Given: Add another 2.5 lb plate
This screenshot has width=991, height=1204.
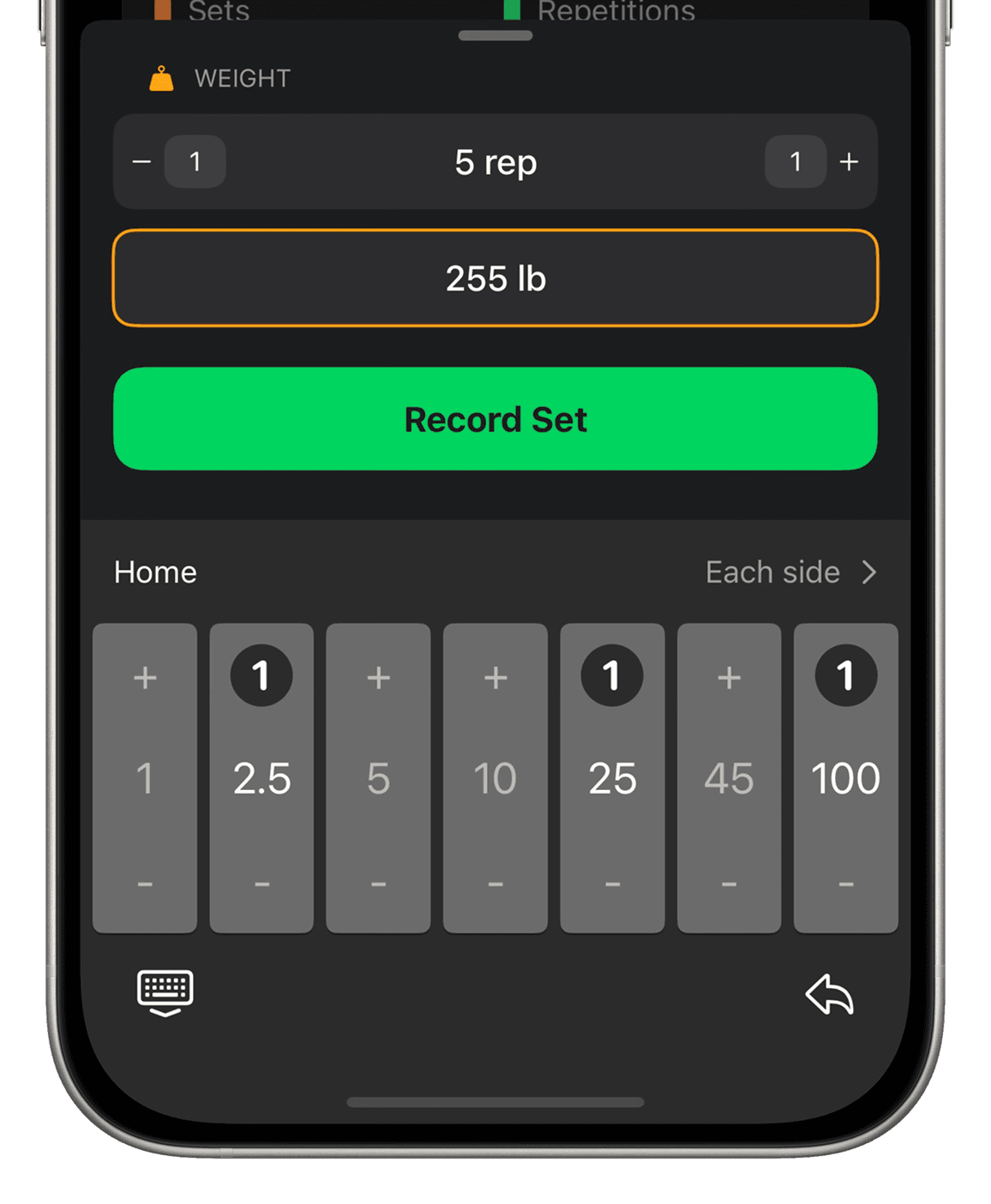Looking at the screenshot, I should coord(261,675).
